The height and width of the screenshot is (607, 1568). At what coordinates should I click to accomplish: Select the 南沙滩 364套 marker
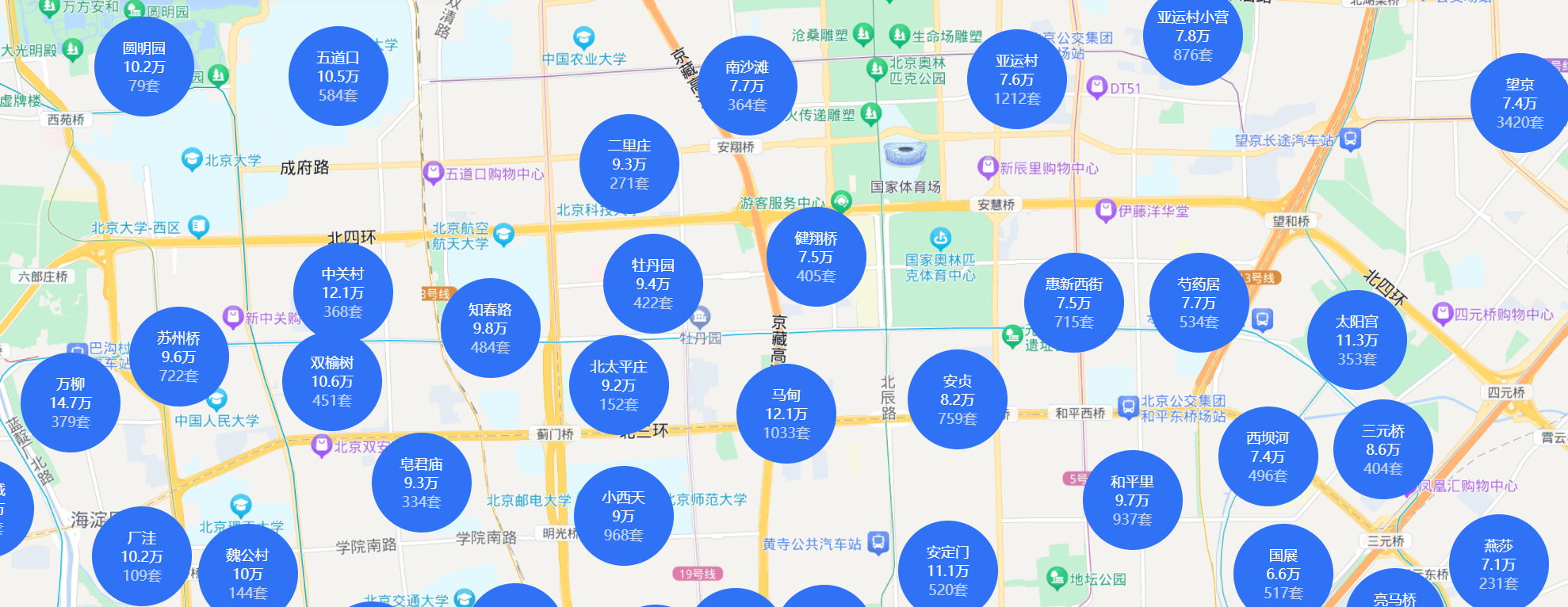pos(747,86)
